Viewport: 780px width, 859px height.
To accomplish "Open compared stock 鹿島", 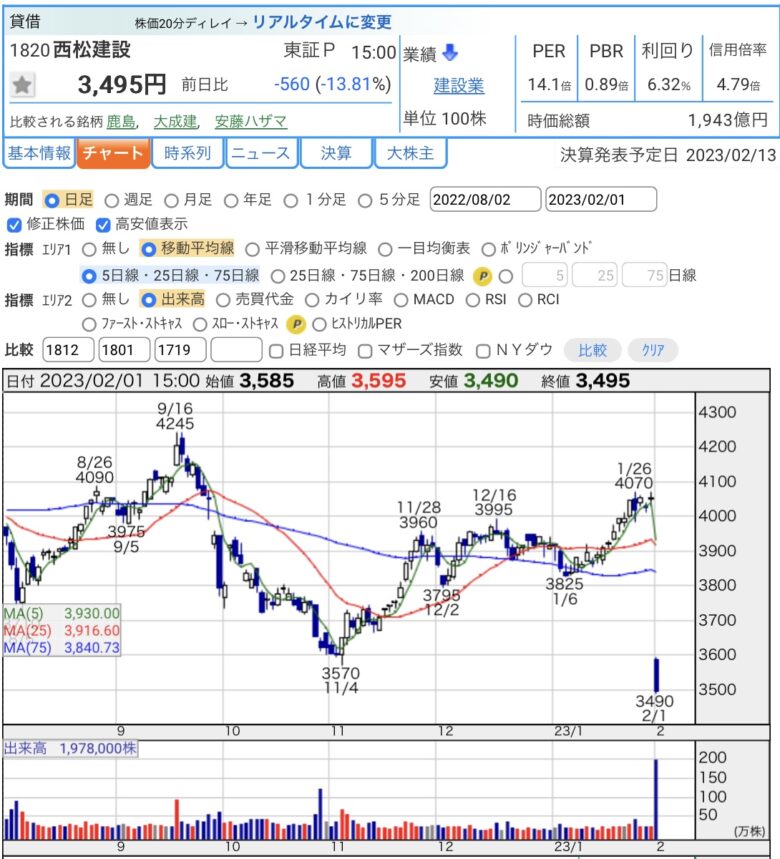I will click(120, 122).
